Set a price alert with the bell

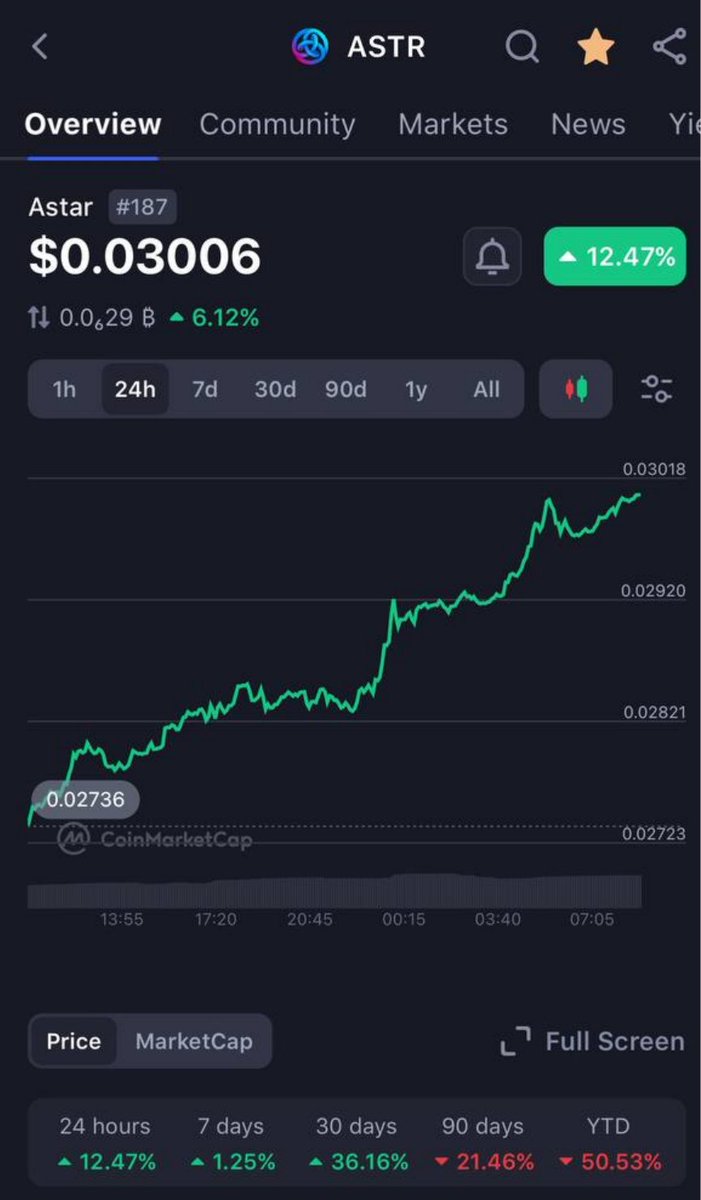492,256
